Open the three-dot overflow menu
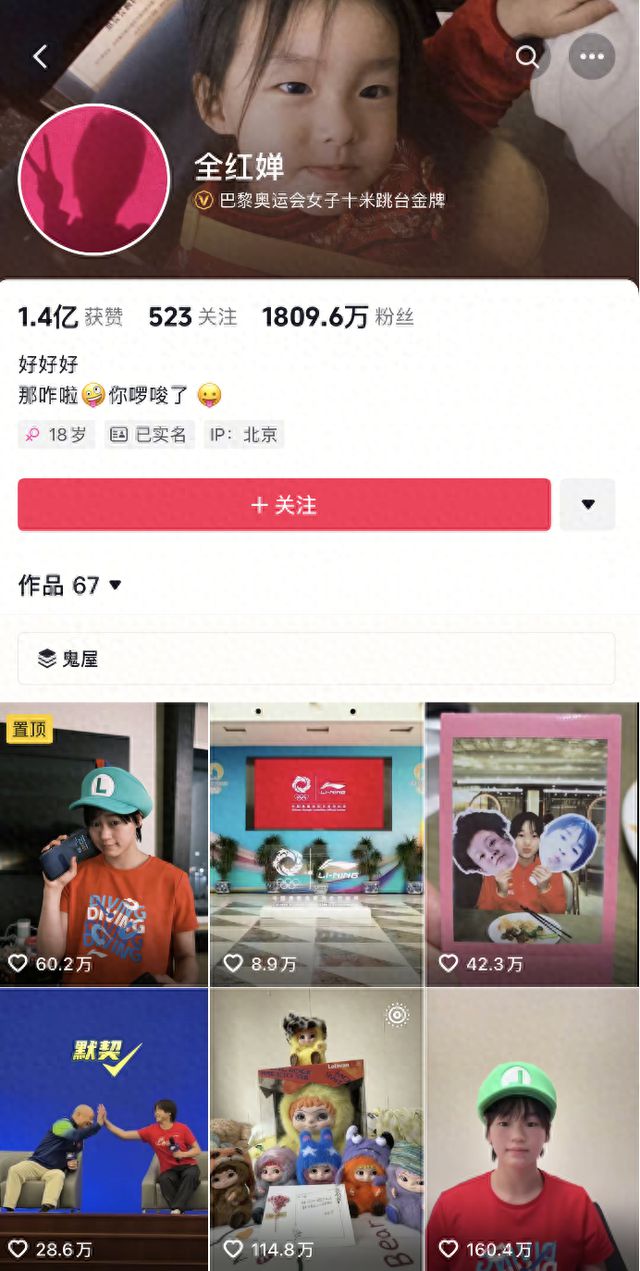Viewport: 640px width, 1271px height. pyautogui.click(x=592, y=57)
